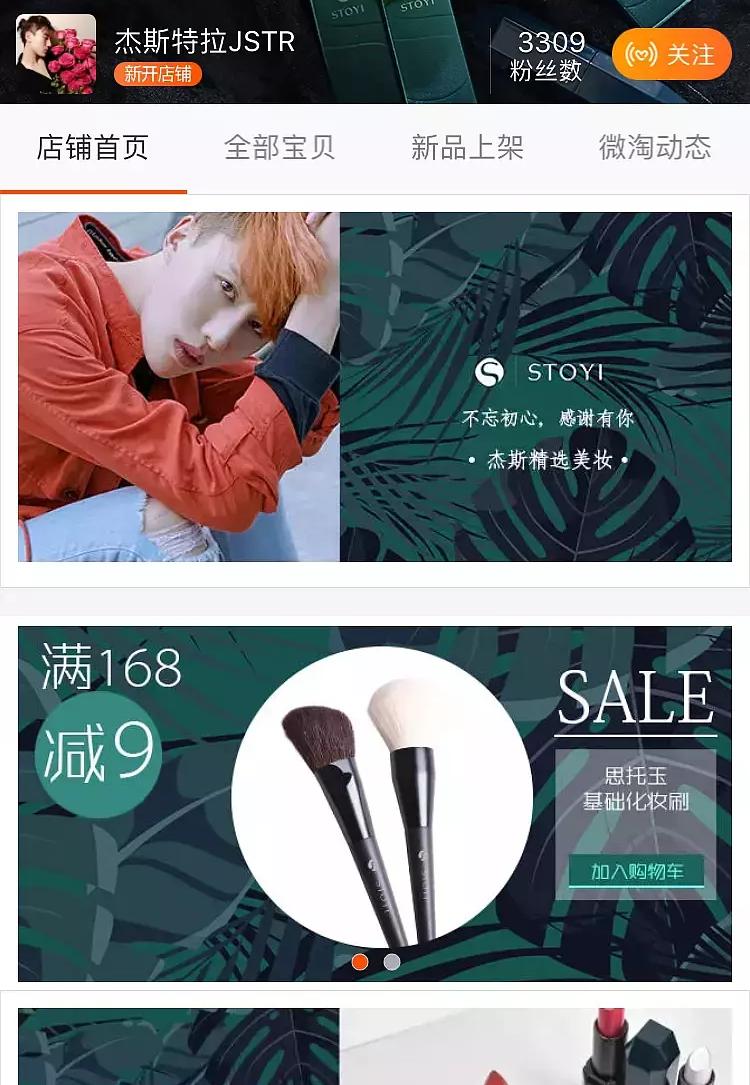Image resolution: width=750 pixels, height=1085 pixels.
Task: Tap the 思托玉基础化妆刷 promo label
Action: (x=634, y=789)
